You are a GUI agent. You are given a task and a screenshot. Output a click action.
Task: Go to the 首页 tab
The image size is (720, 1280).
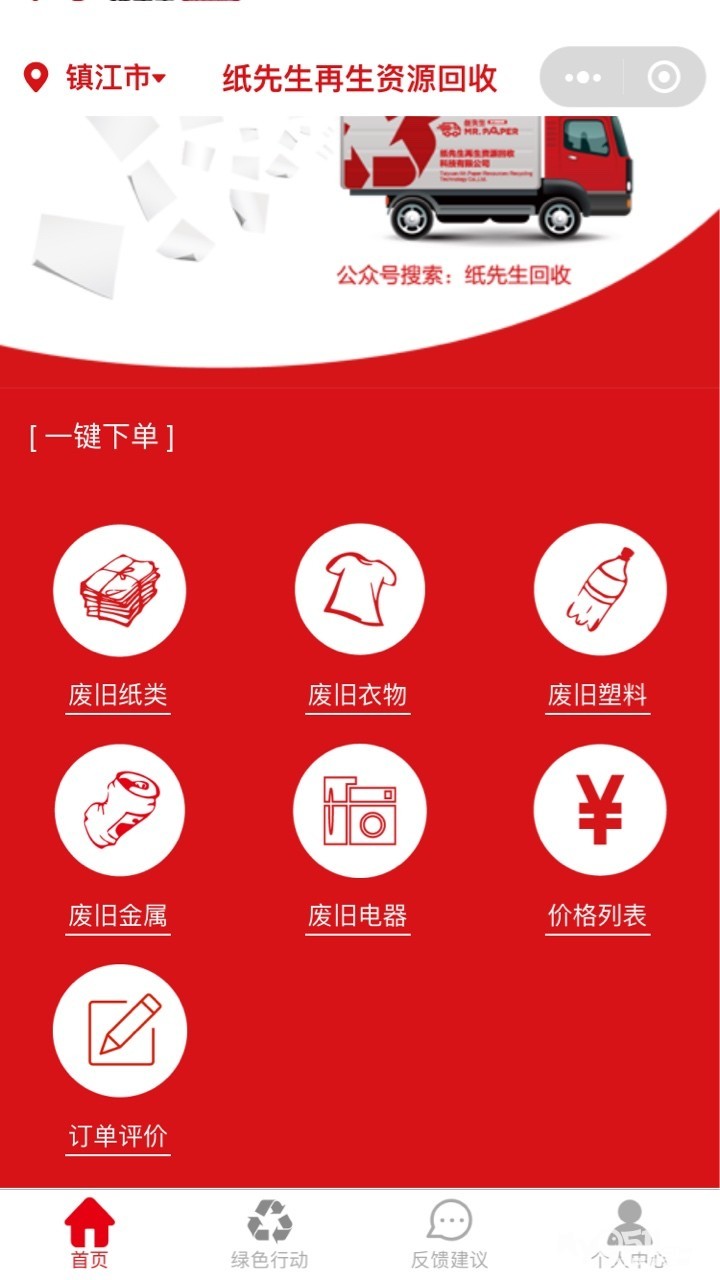pos(90,1235)
